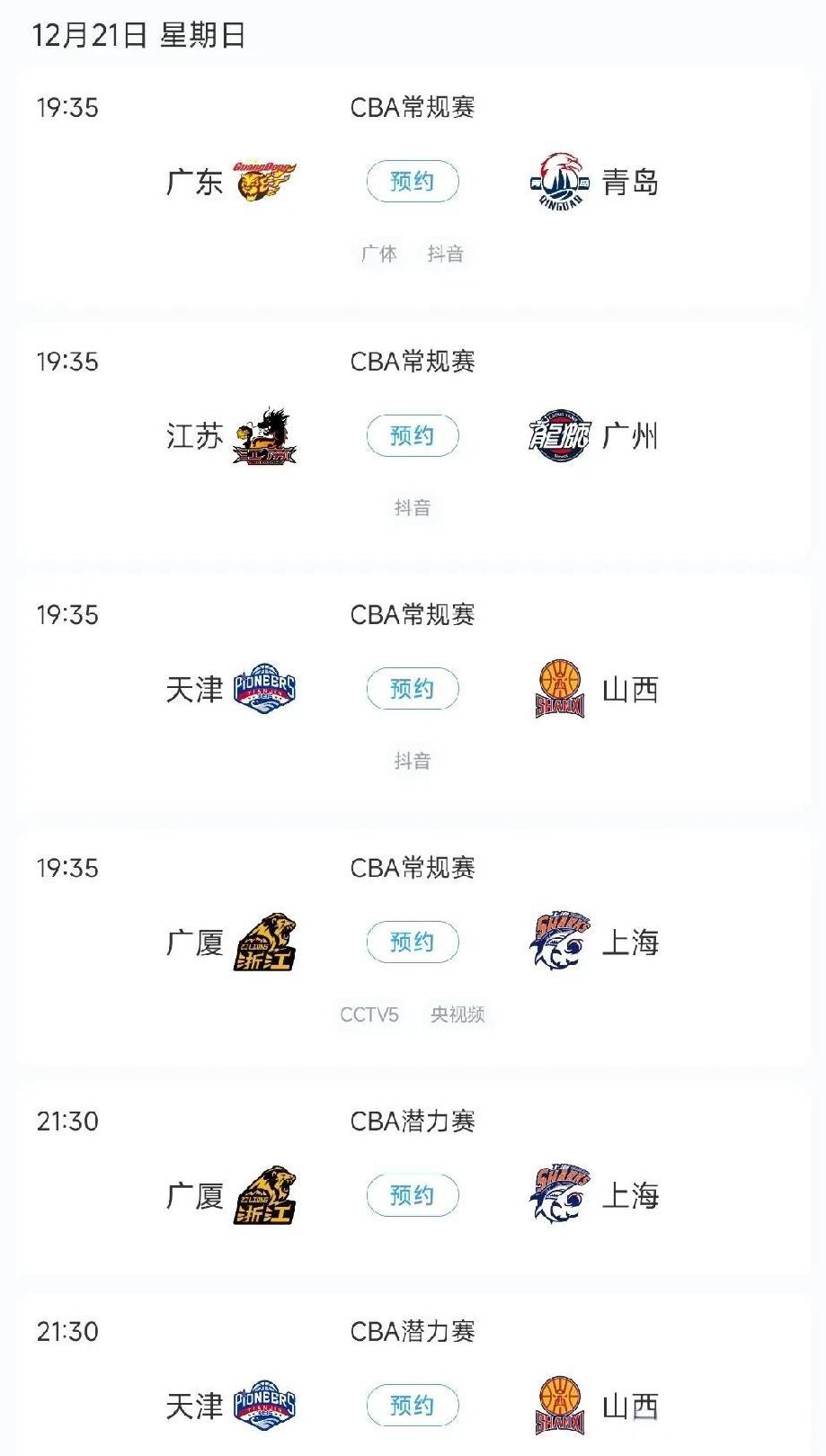Tap 预约 for 21:30 天津 vs 山西 潜力赛
The image size is (826, 1456).
pyautogui.click(x=413, y=1406)
